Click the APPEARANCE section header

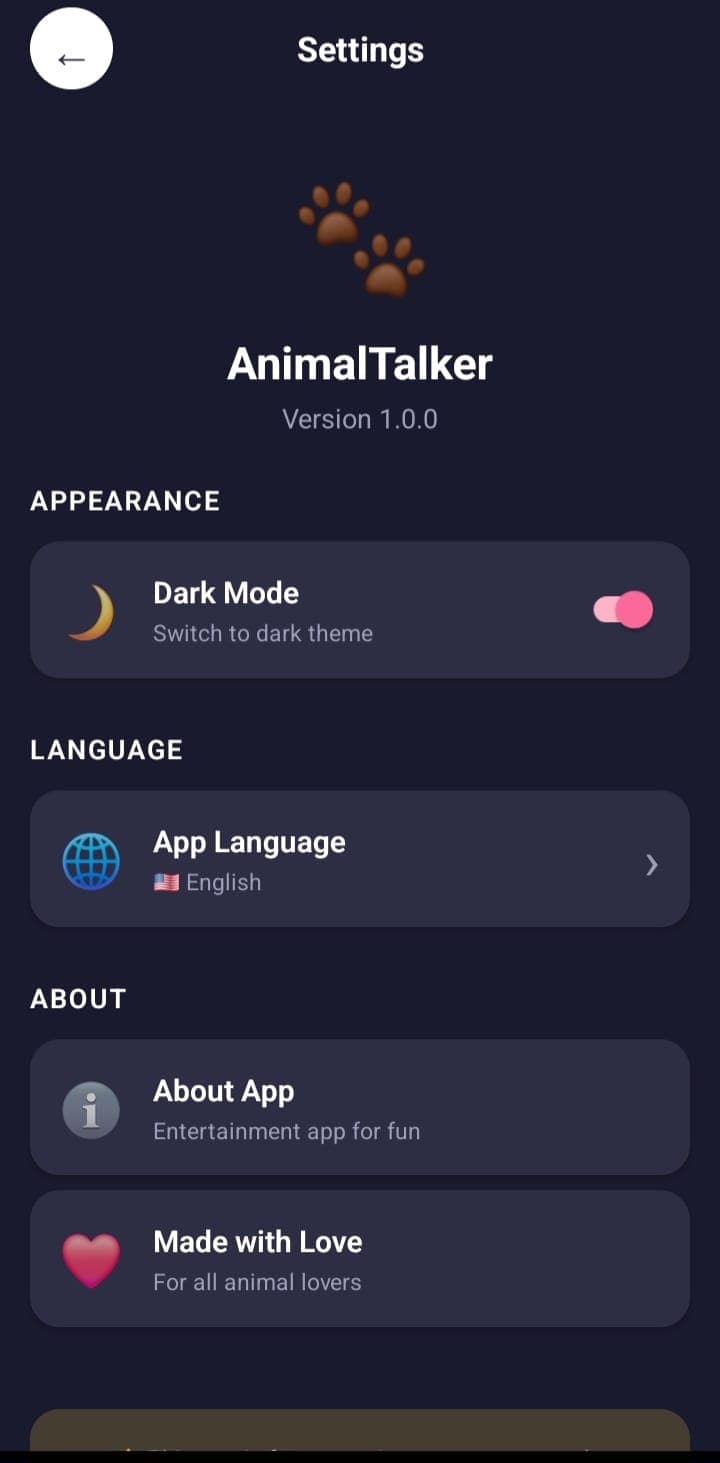[x=123, y=501]
